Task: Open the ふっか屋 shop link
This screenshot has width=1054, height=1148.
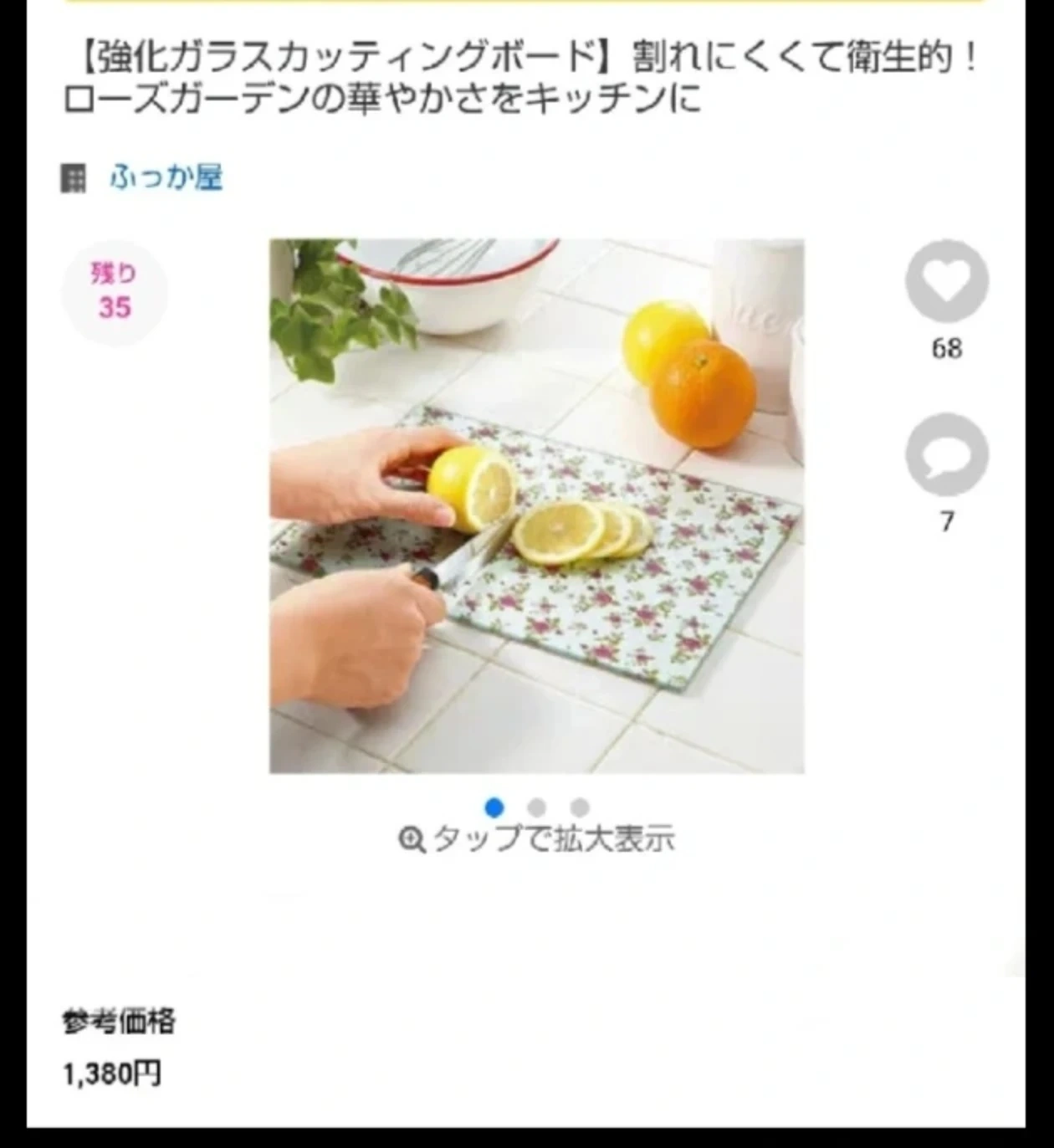Action: pyautogui.click(x=166, y=177)
